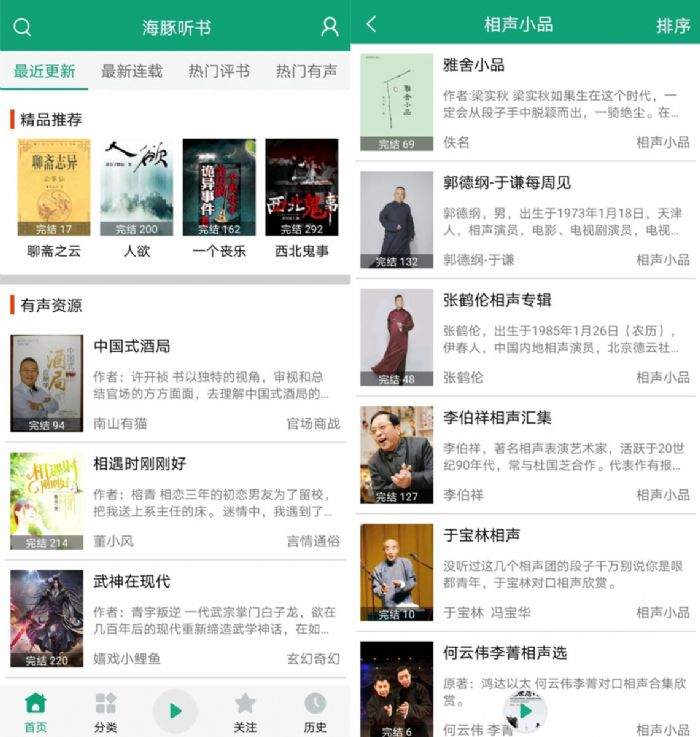View the 西北鬼事 audiobook
Viewport: 700px width, 737px height.
[301, 188]
